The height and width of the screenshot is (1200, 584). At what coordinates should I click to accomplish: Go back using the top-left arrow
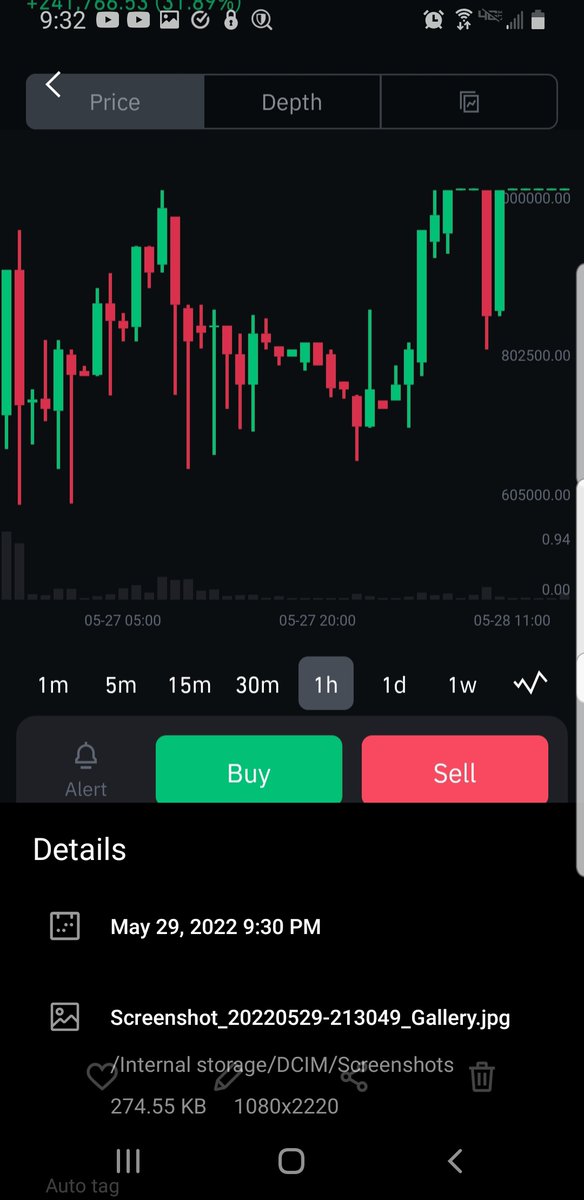[53, 85]
